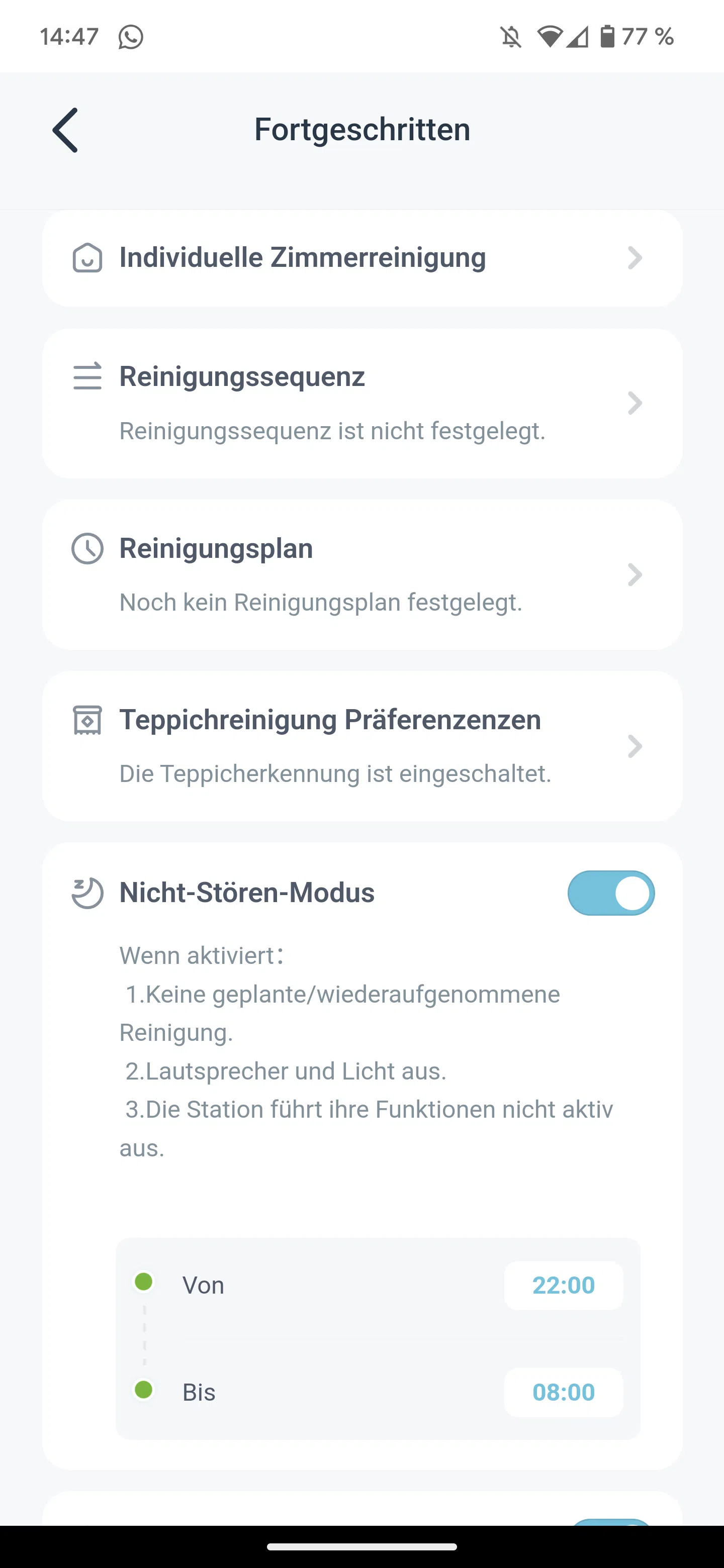The height and width of the screenshot is (1568, 724).
Task: Go back from the Fortgeschritten screen
Action: pyautogui.click(x=65, y=130)
